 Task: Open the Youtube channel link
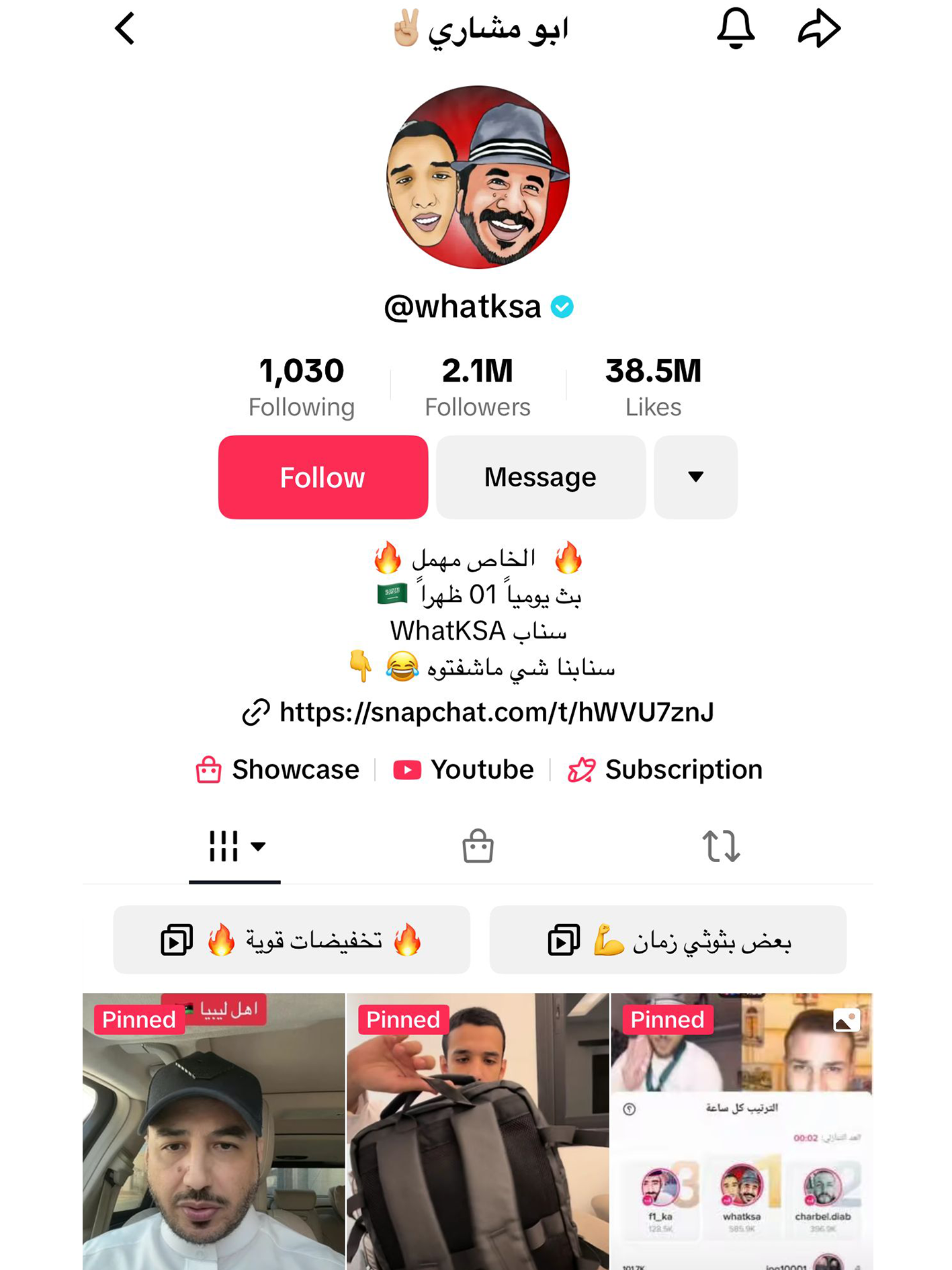coord(464,769)
